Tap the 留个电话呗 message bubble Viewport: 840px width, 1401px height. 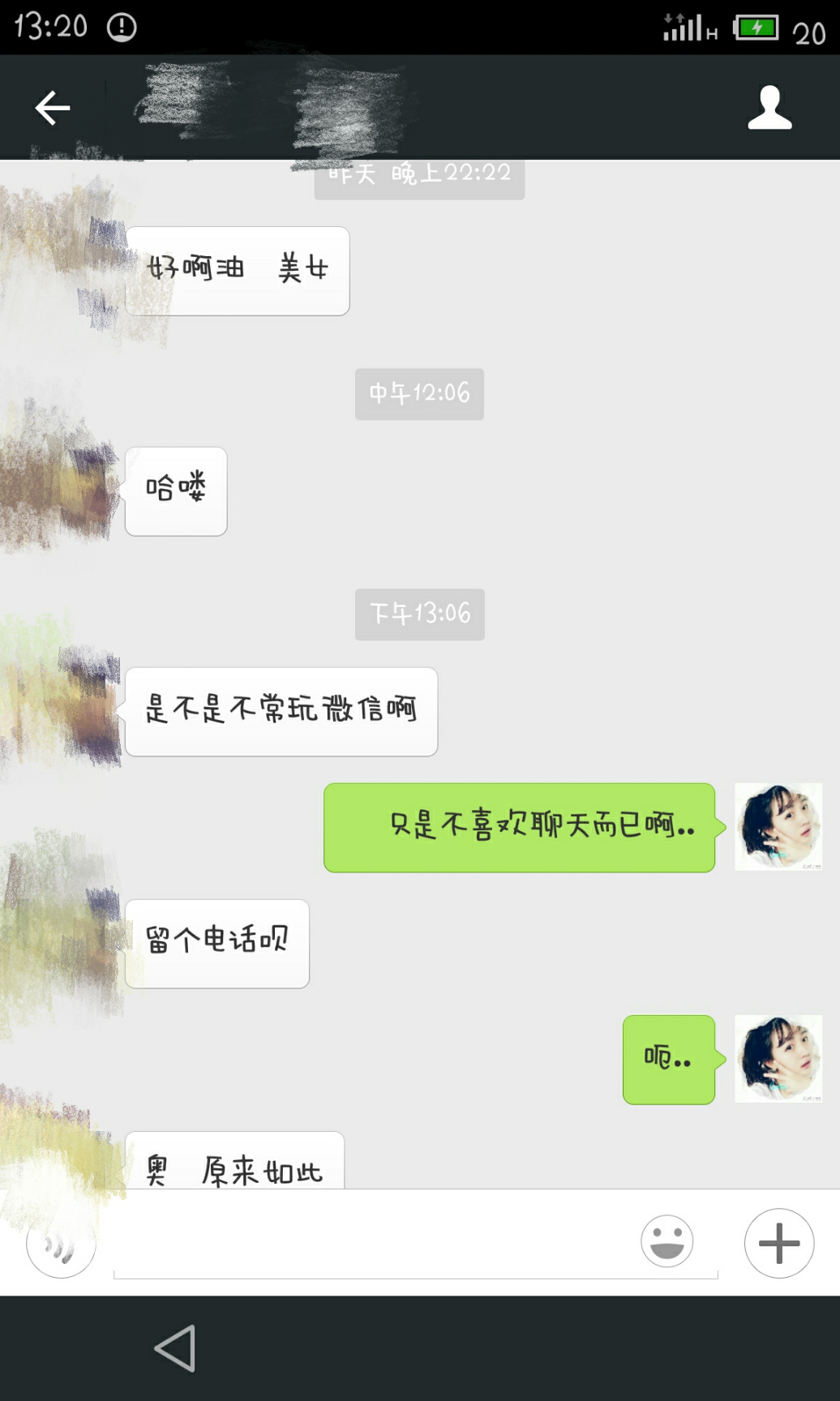(216, 943)
